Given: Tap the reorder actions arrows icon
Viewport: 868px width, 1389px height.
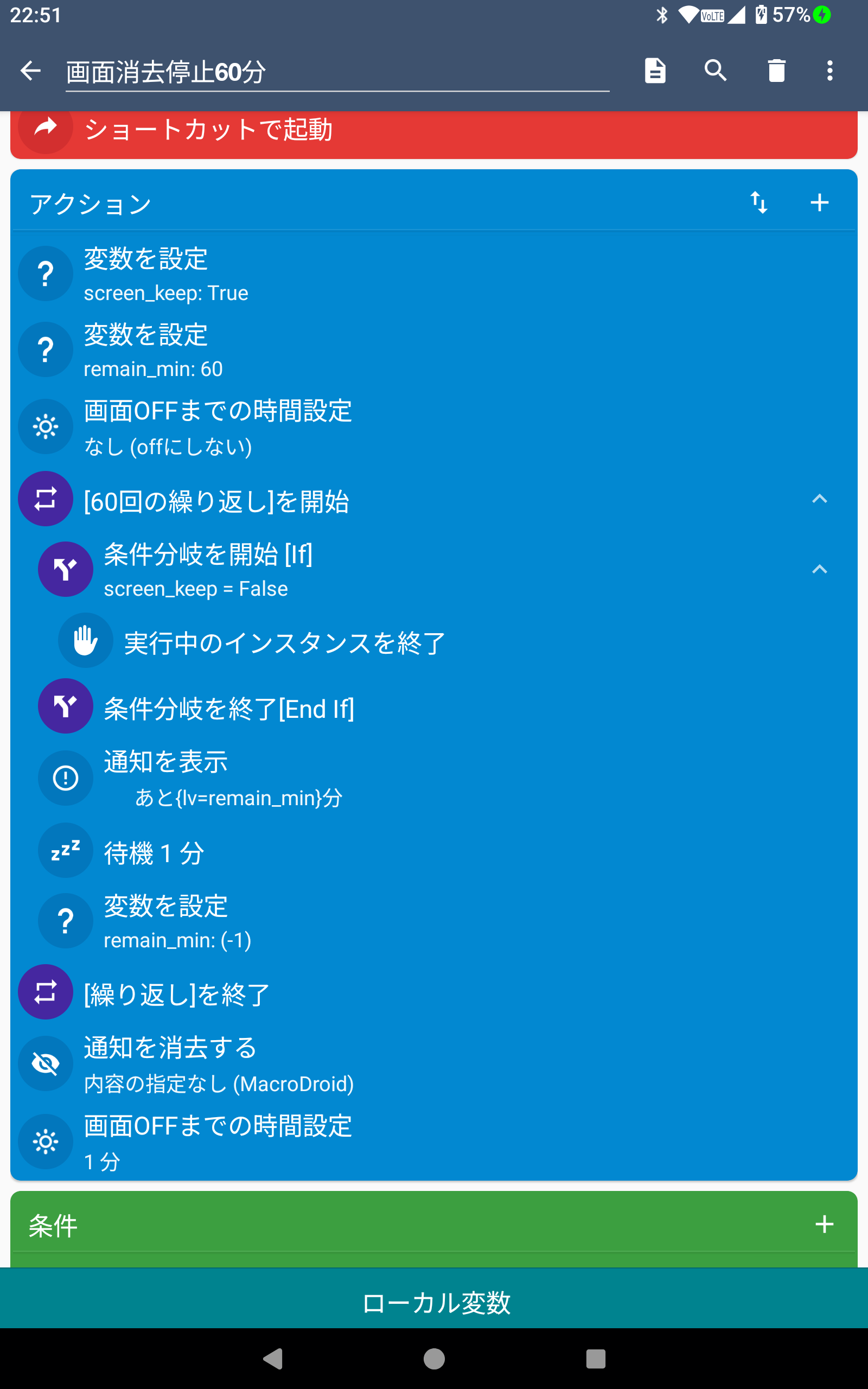Looking at the screenshot, I should (759, 202).
